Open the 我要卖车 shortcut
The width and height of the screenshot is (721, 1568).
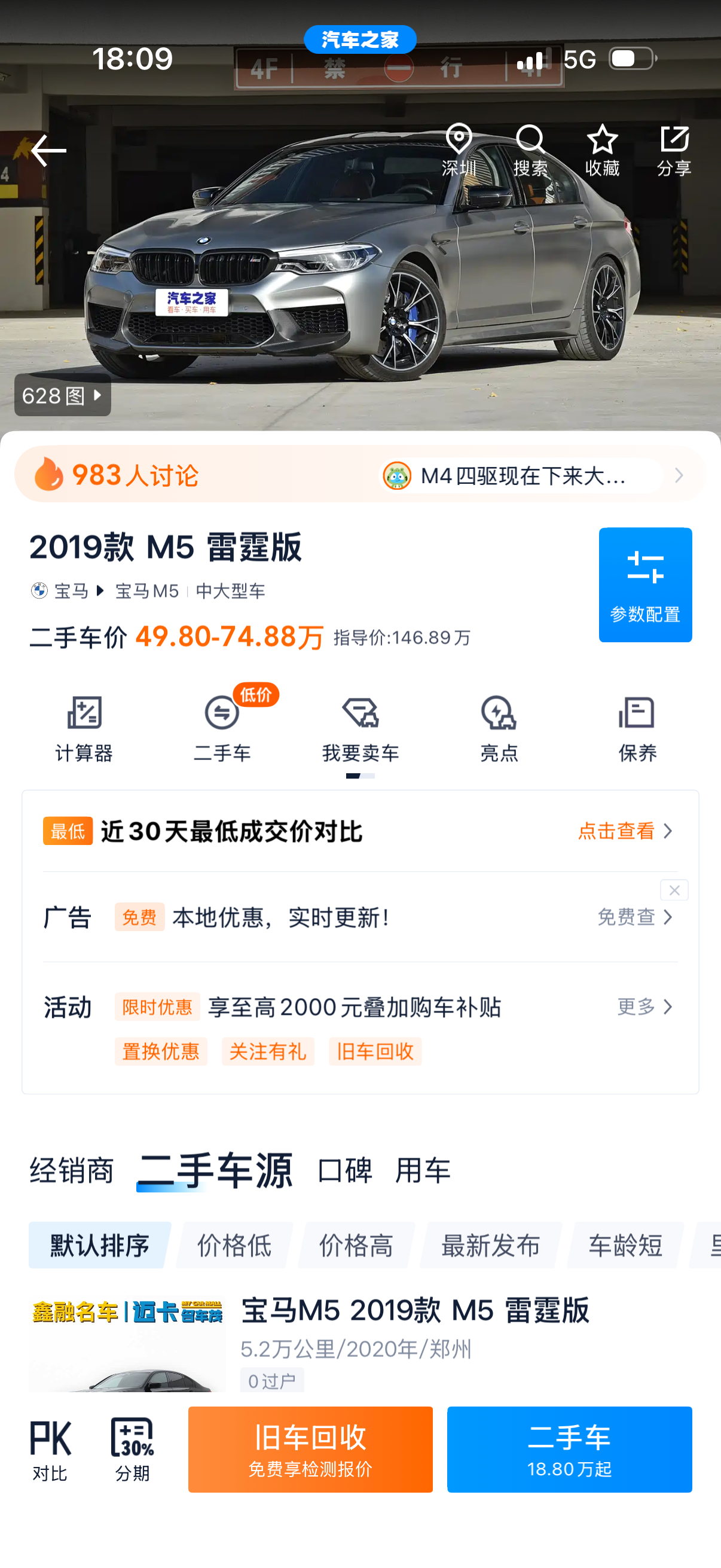click(x=360, y=728)
